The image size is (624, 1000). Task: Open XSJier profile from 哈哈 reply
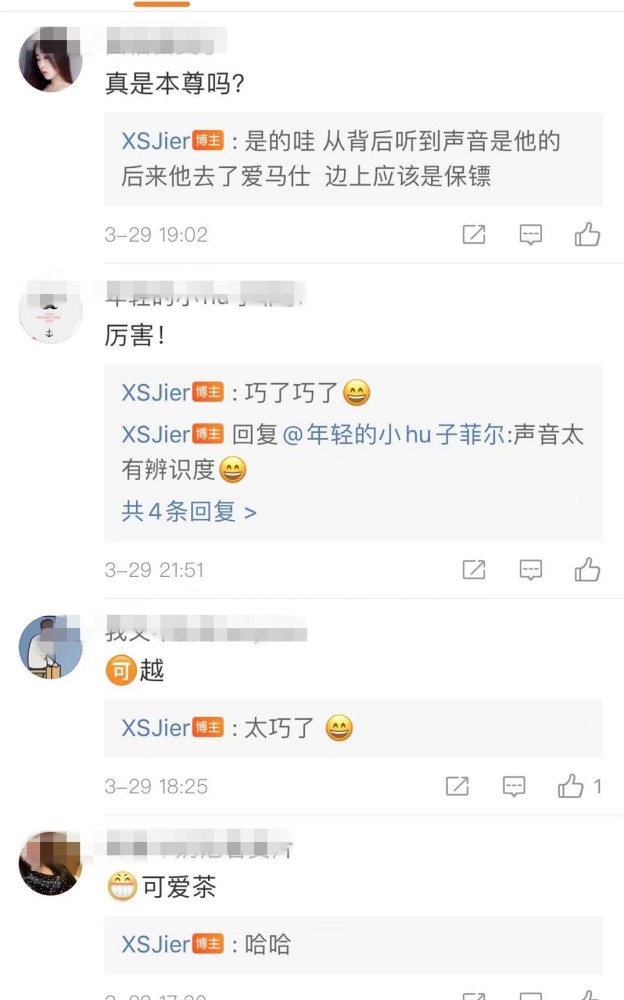coord(156,944)
